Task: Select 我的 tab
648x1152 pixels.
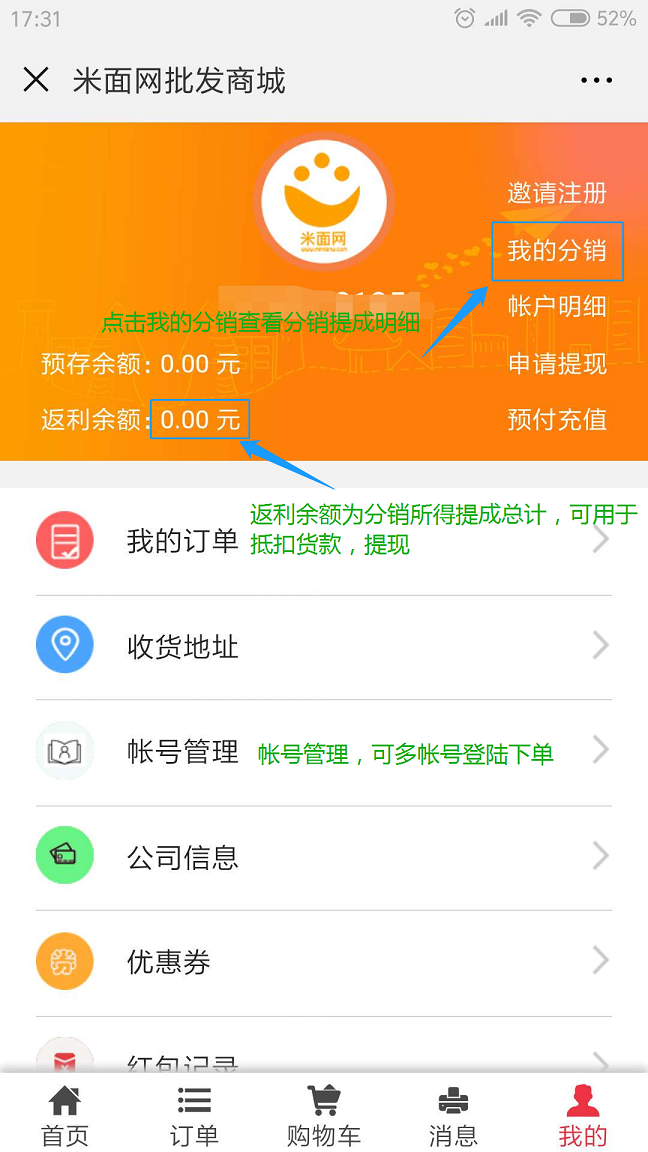Action: point(582,1115)
